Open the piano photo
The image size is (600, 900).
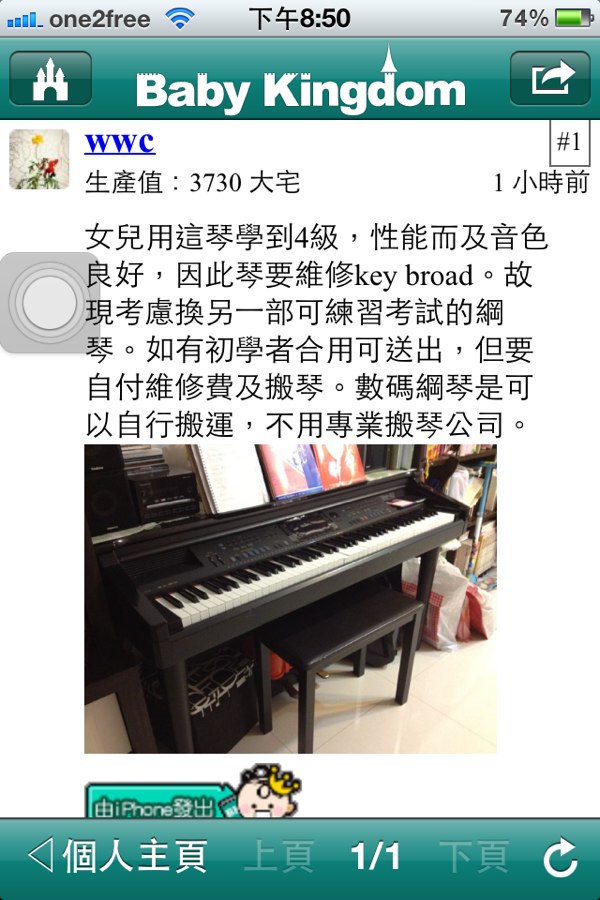(290, 598)
